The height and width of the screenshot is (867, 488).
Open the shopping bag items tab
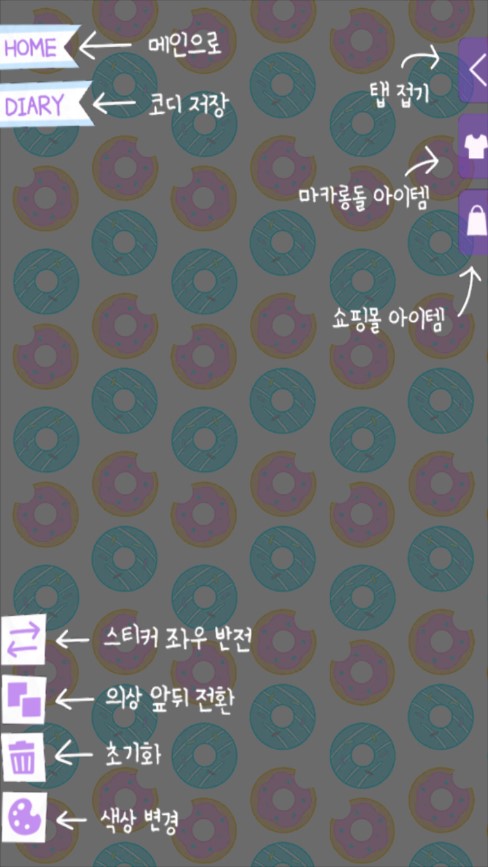tap(474, 222)
